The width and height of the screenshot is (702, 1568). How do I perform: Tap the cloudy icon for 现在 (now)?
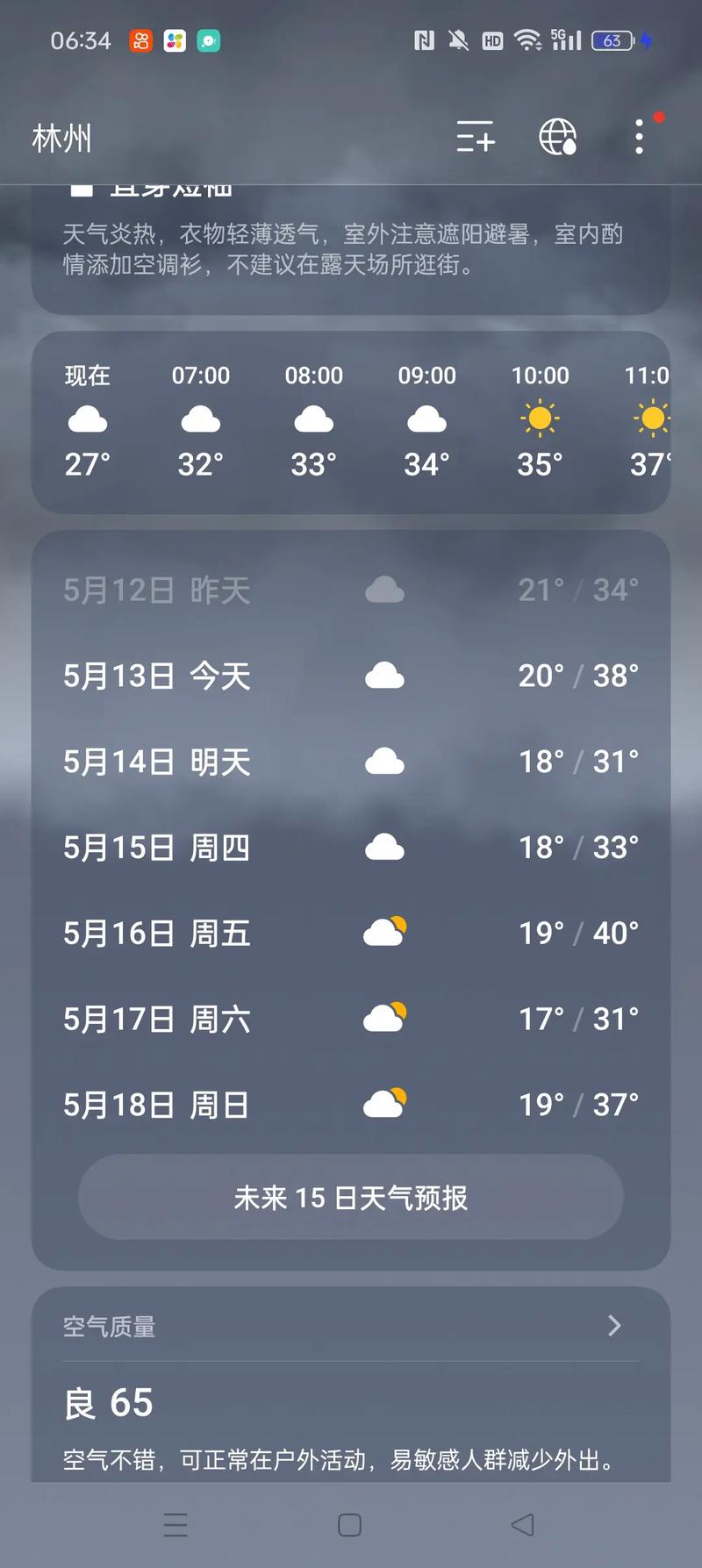click(86, 419)
